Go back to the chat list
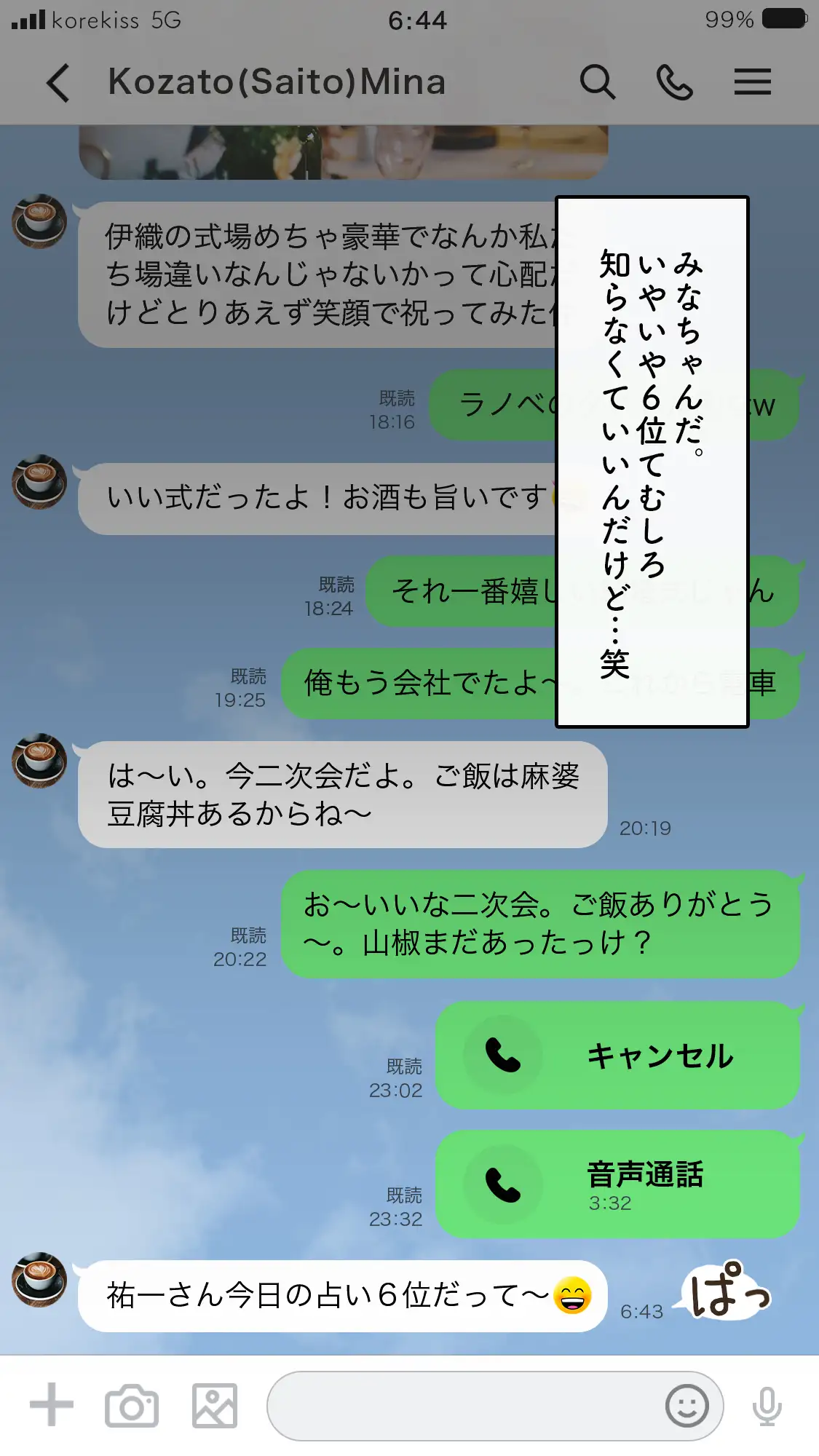Image resolution: width=819 pixels, height=1456 pixels. [x=58, y=82]
